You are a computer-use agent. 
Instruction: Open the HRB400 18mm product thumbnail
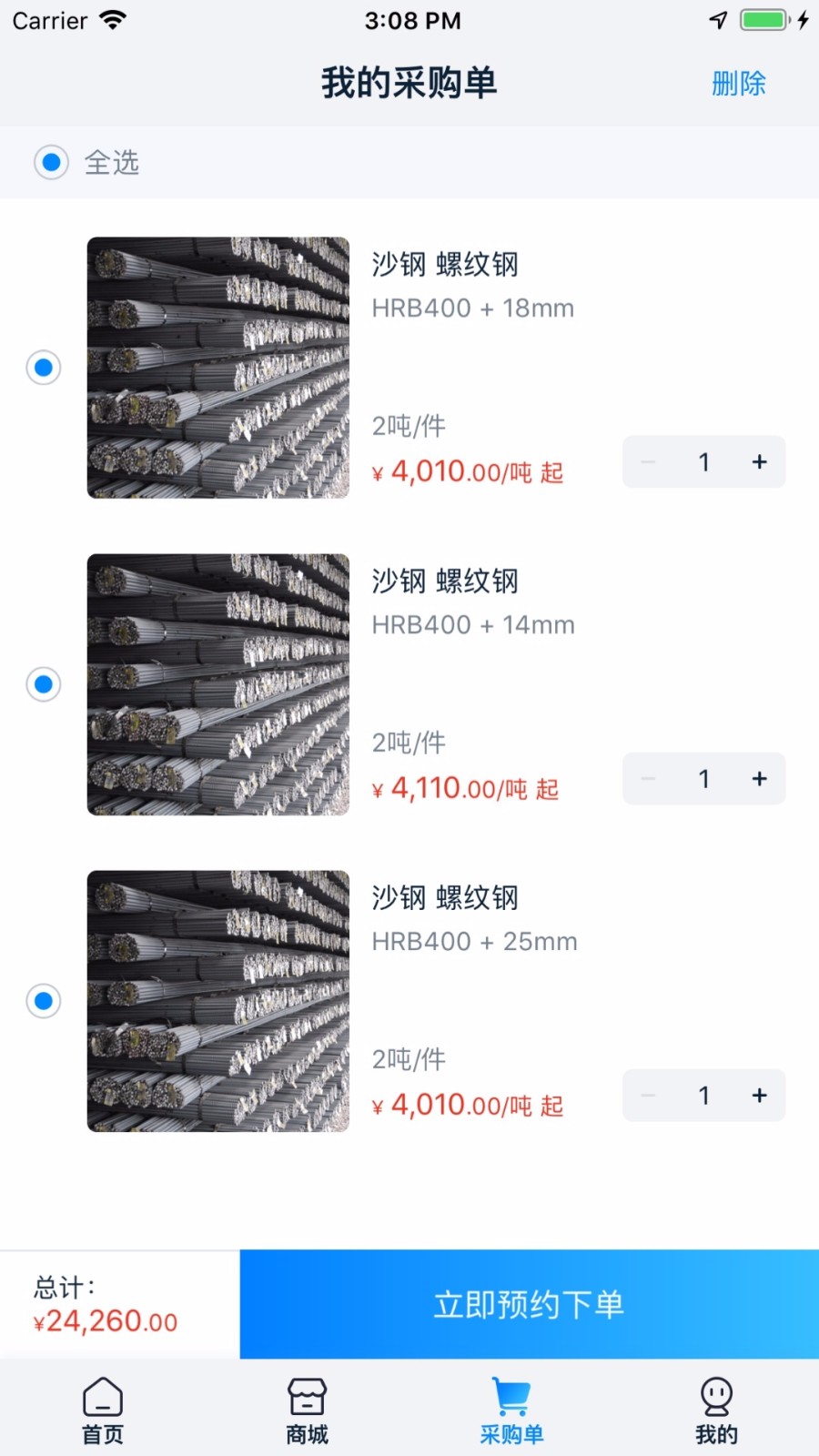point(217,367)
